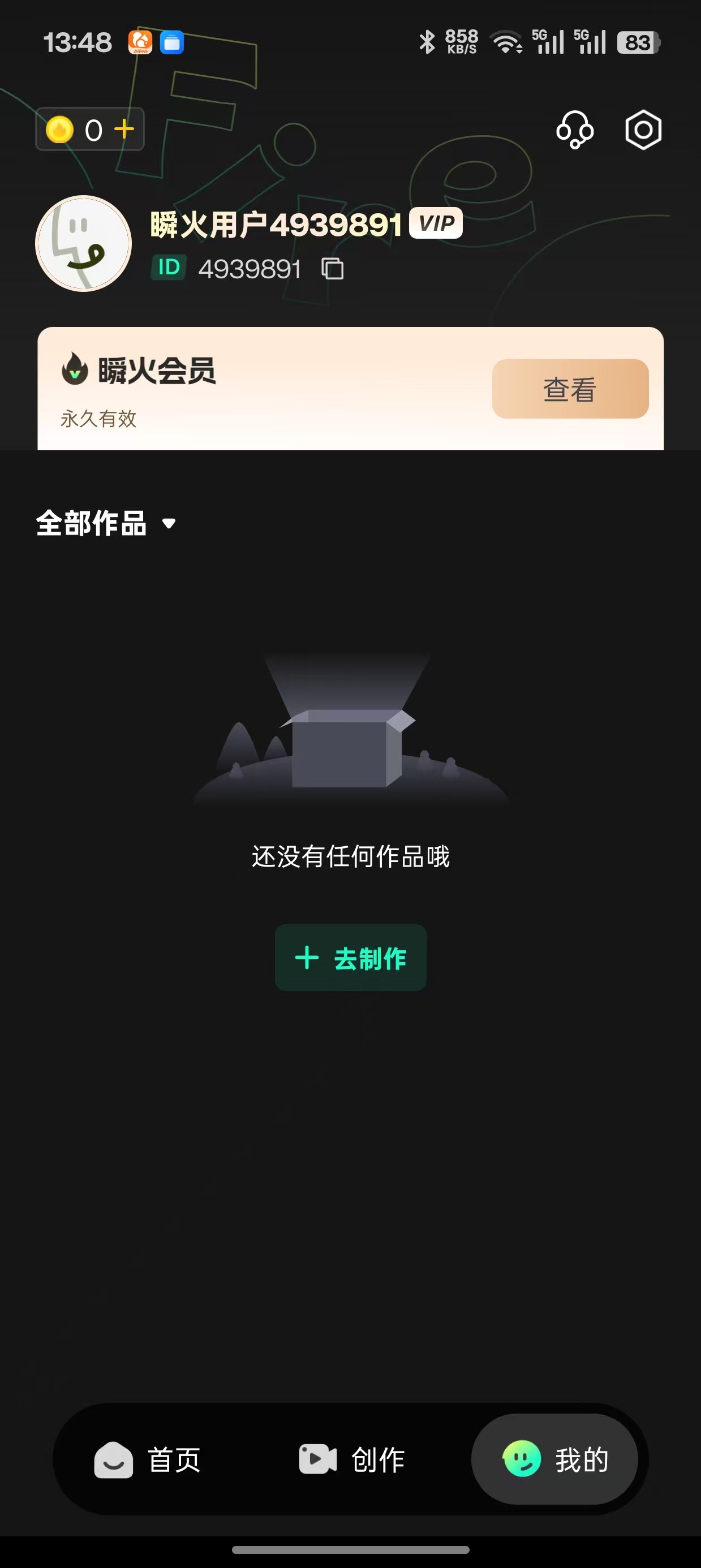Go to the 创作 tab
701x1568 pixels.
coord(351,1459)
